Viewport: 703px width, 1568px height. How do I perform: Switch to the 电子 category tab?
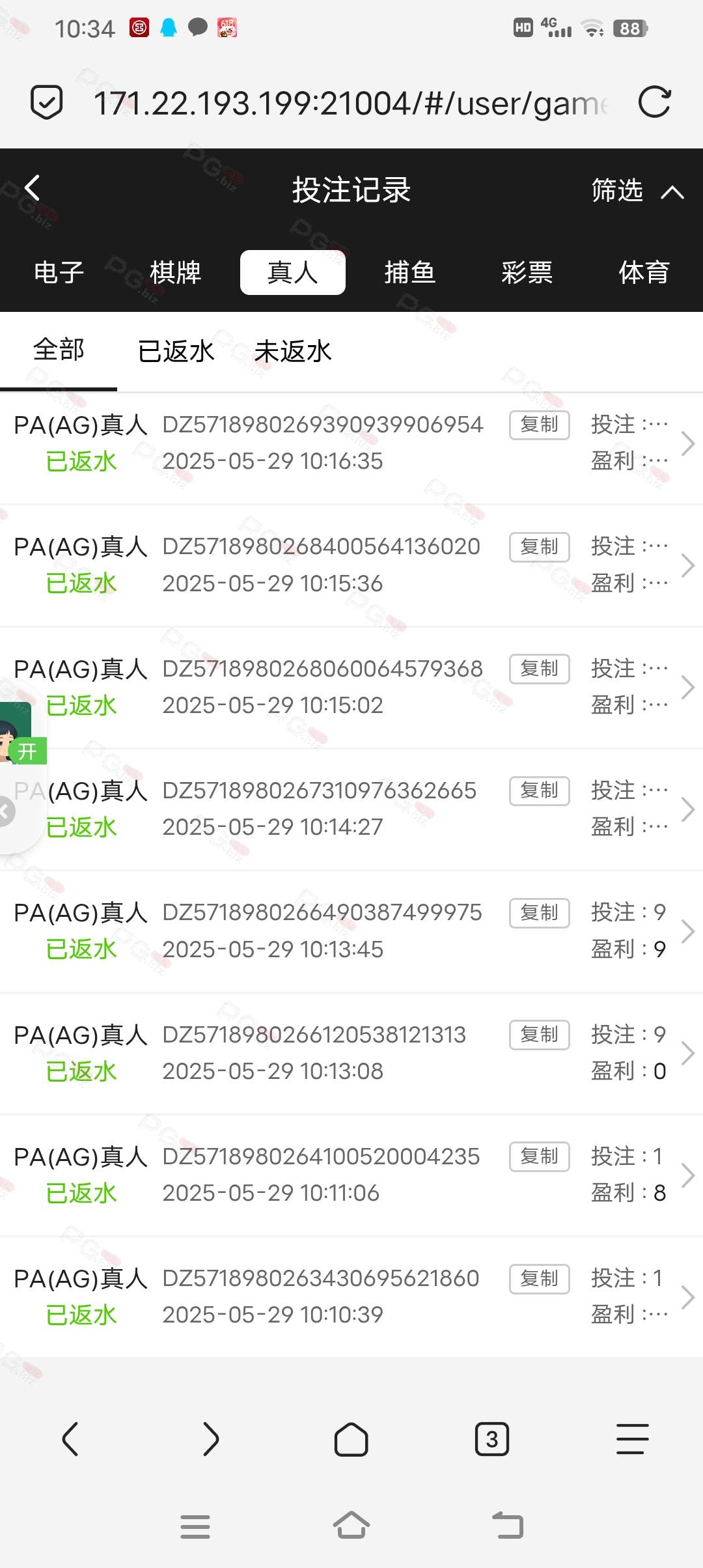click(x=59, y=272)
